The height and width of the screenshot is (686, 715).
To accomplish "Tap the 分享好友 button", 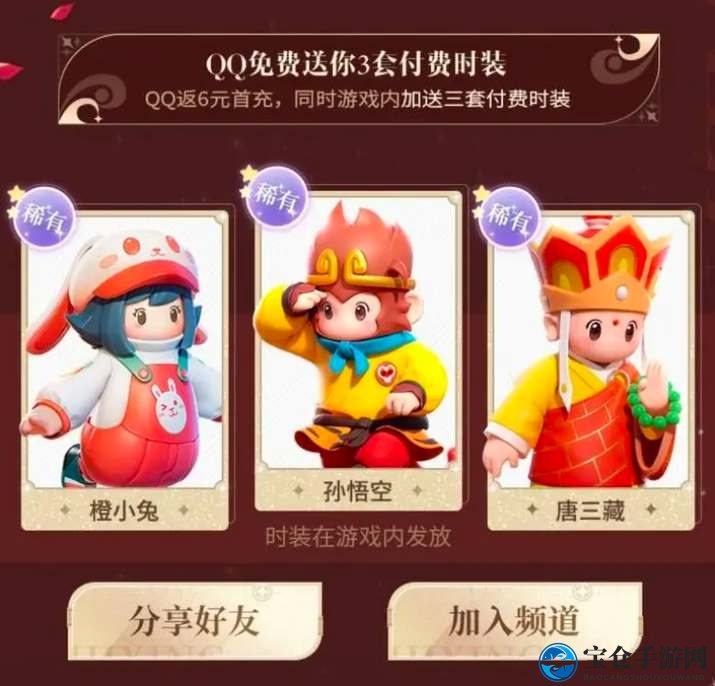I will click(194, 621).
